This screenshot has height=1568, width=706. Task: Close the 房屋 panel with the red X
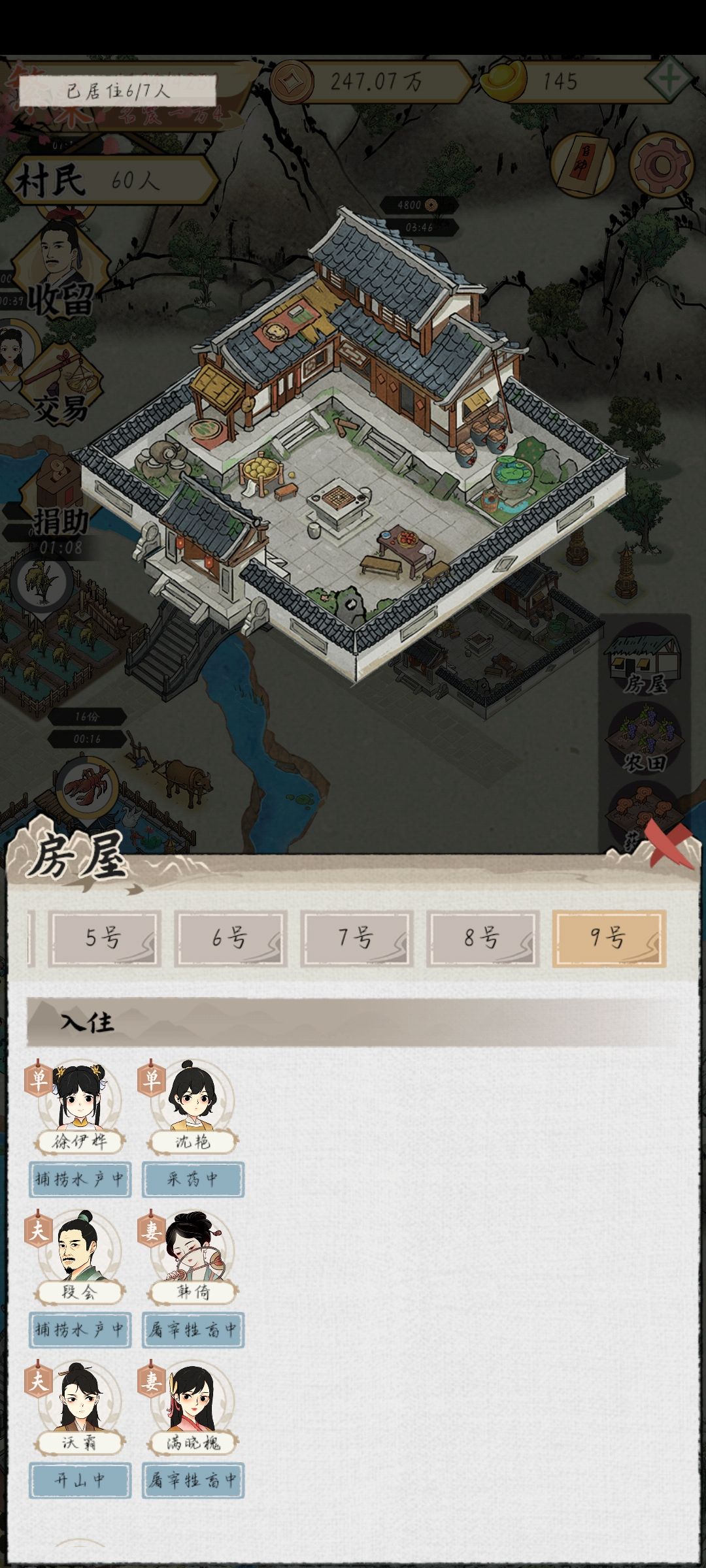coord(669,843)
